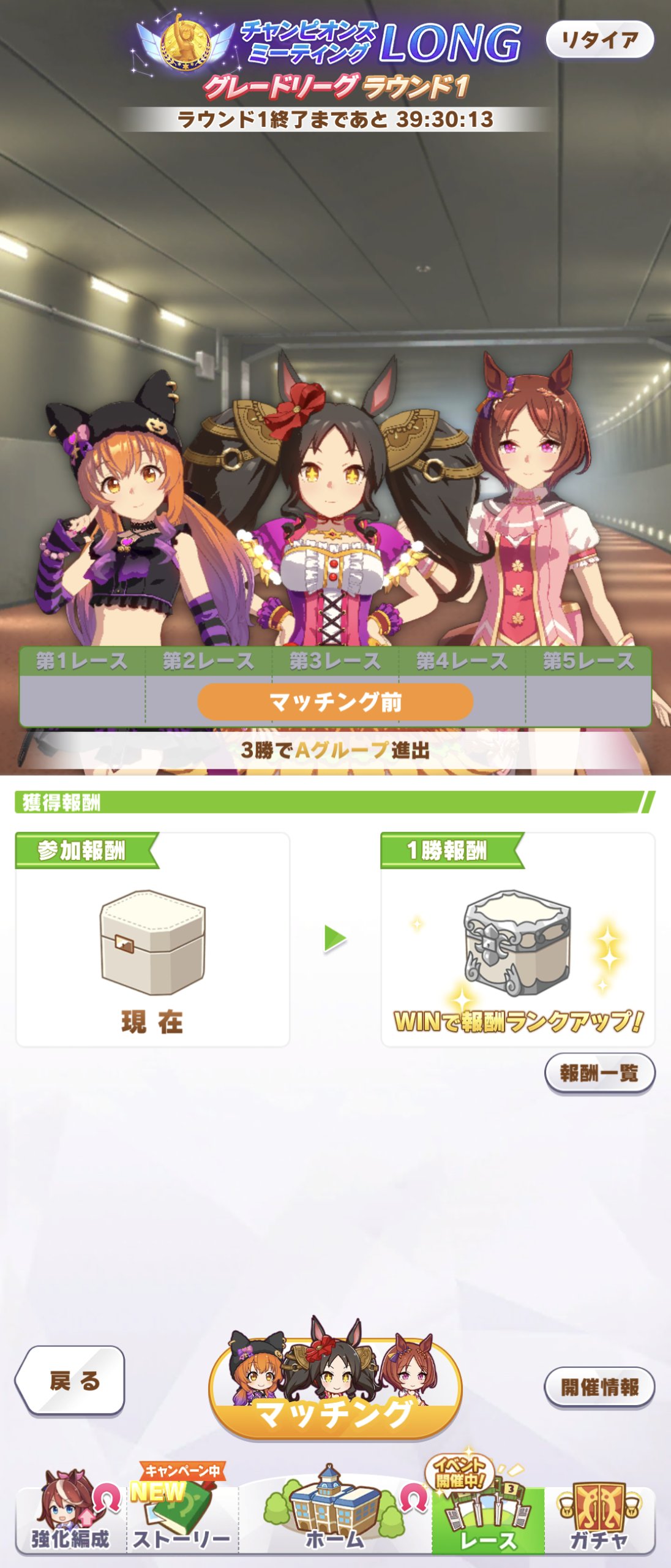Go to the ホーム tab
The width and height of the screenshot is (671, 1568).
pos(335,1519)
